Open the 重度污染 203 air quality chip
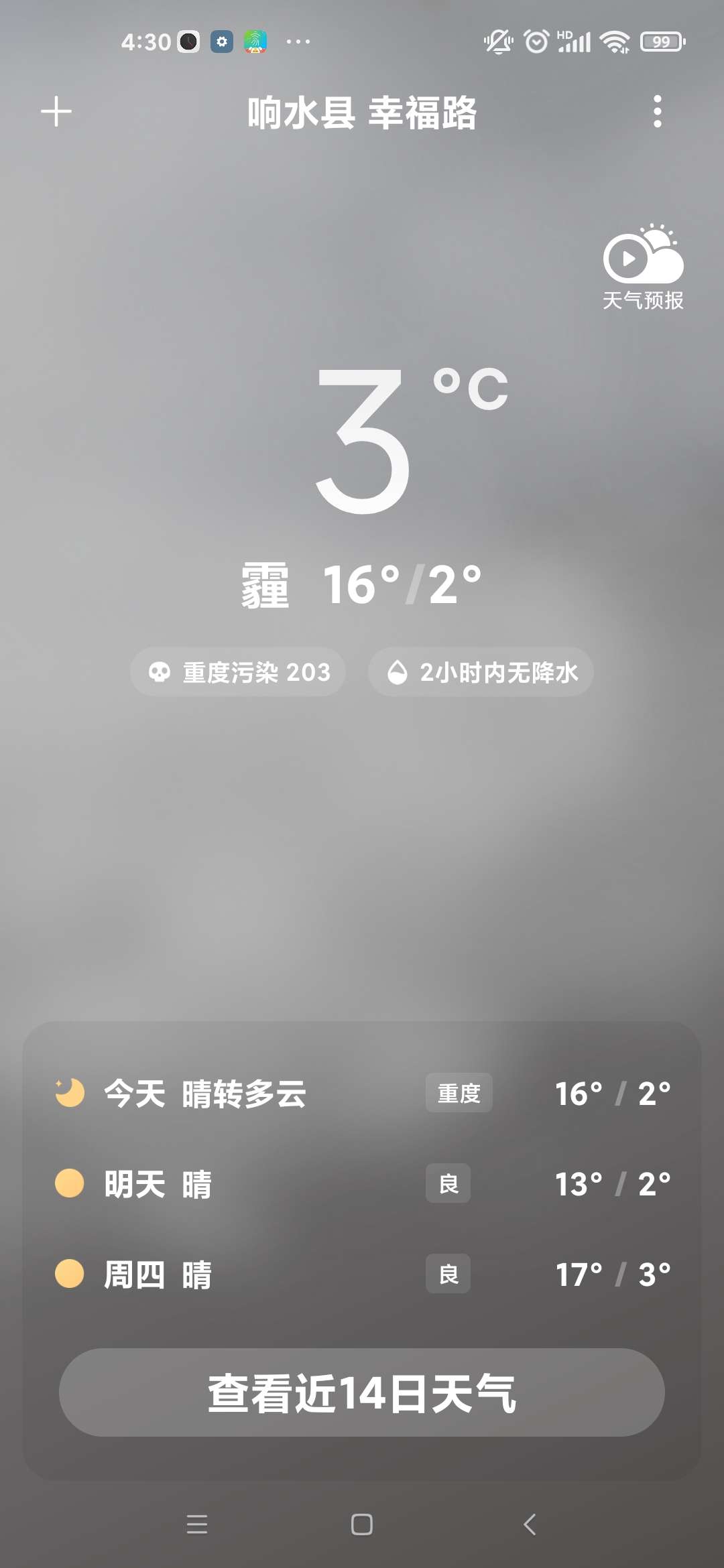The height and width of the screenshot is (1568, 724). (238, 672)
